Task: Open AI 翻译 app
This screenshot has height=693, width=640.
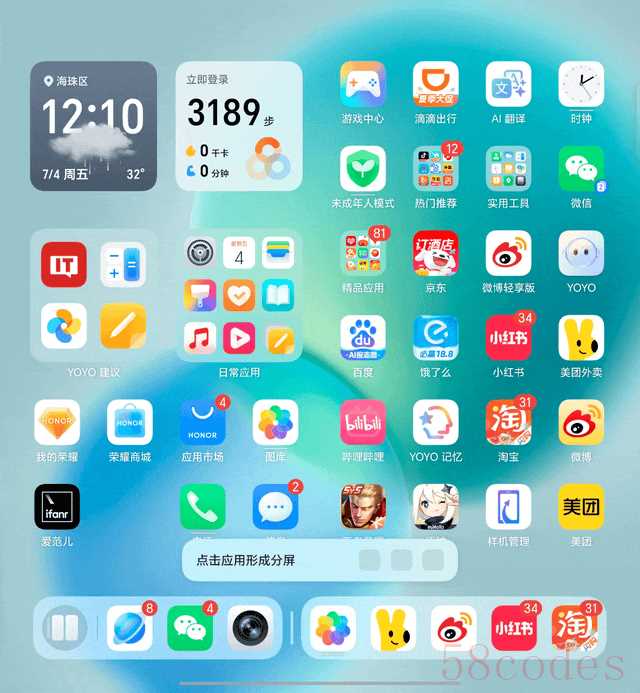Action: (508, 85)
